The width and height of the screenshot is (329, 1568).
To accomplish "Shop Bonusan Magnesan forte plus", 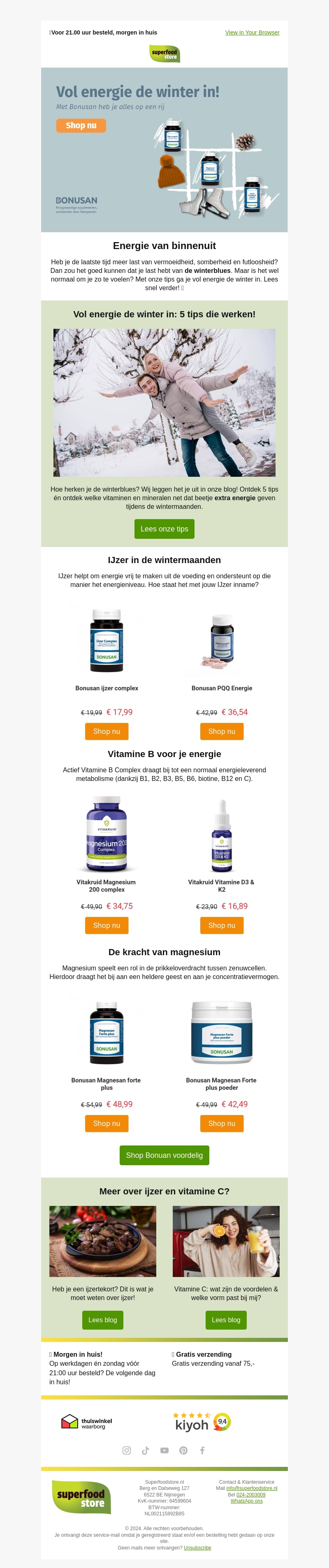I will click(107, 1123).
